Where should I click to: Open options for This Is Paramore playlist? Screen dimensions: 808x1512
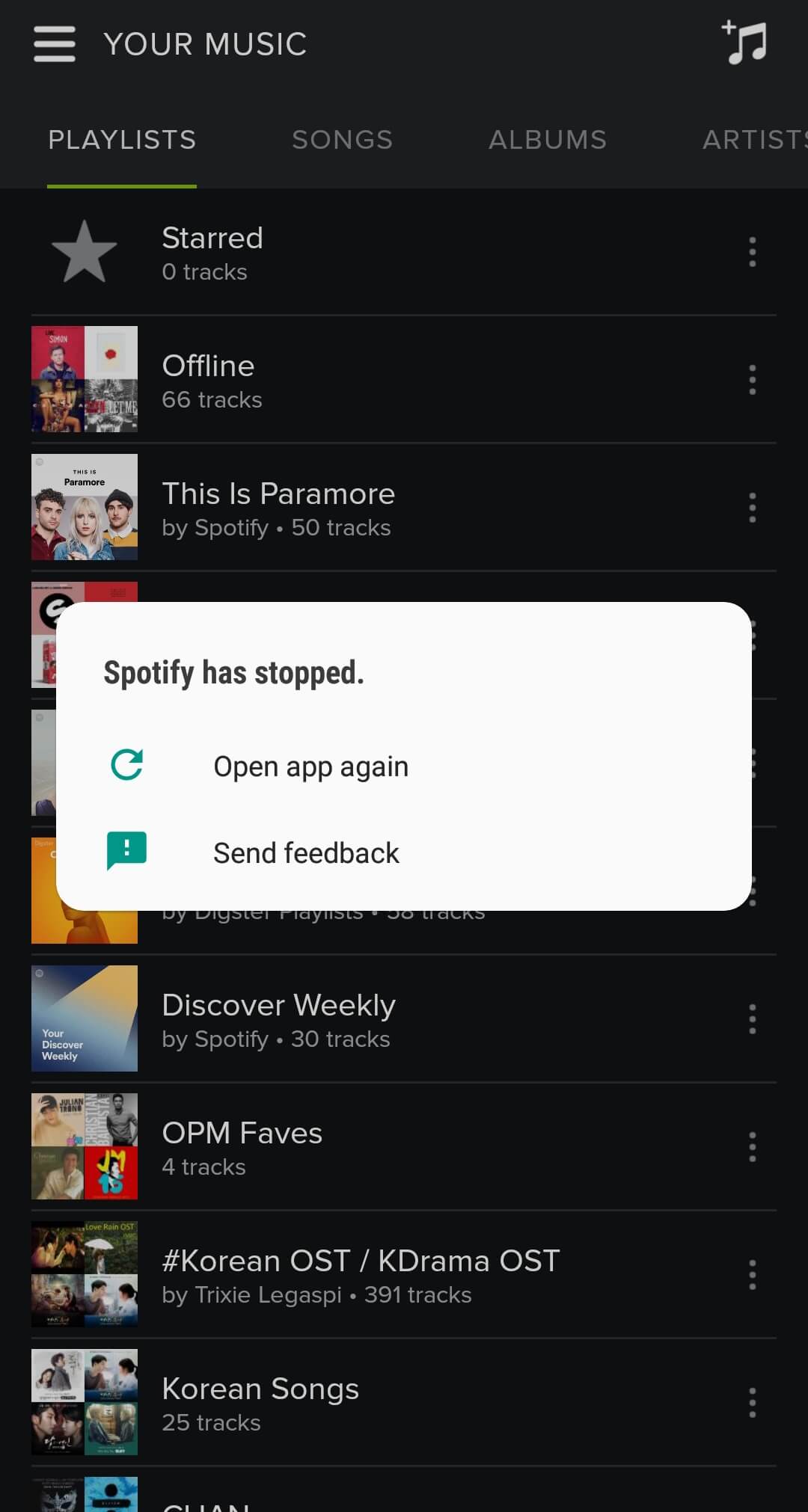coord(751,507)
